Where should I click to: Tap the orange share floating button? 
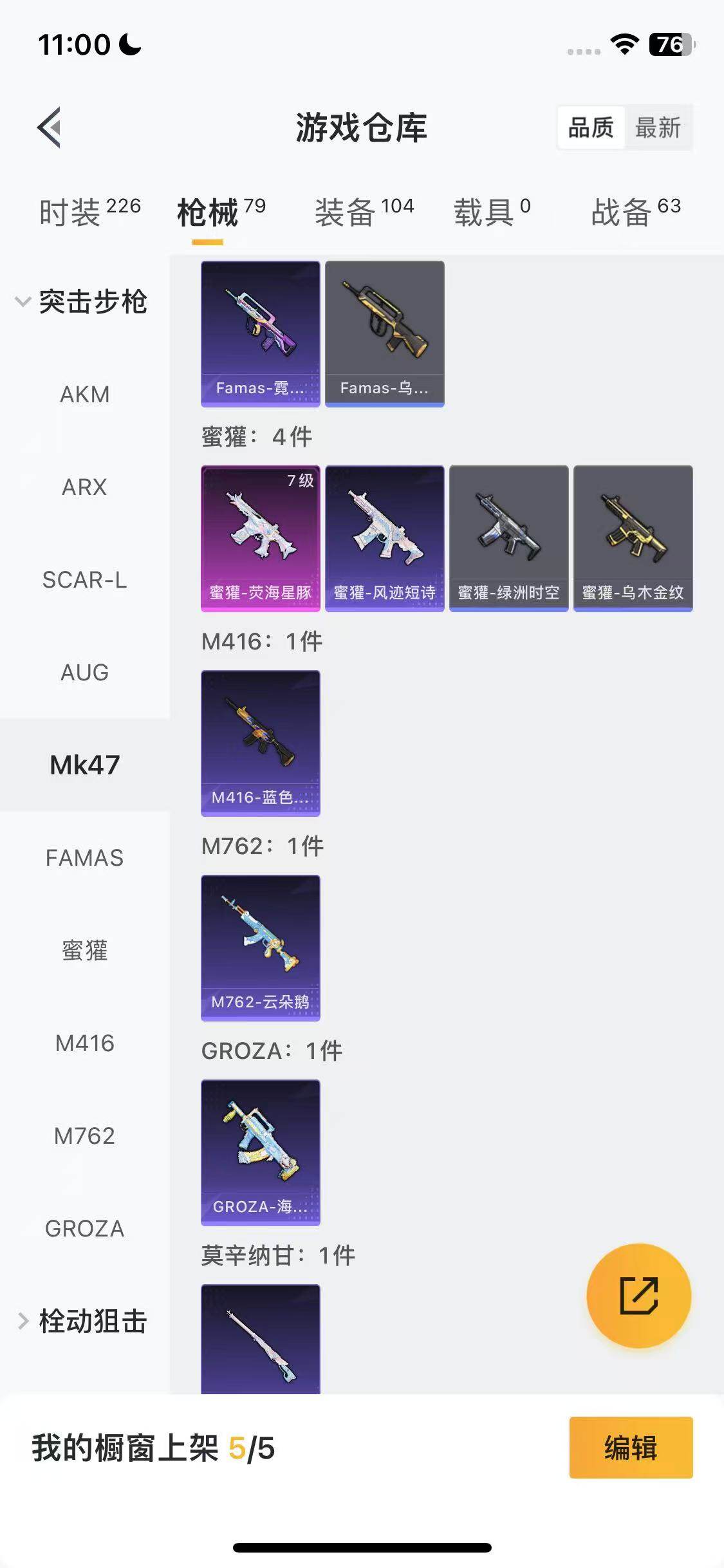(638, 1295)
